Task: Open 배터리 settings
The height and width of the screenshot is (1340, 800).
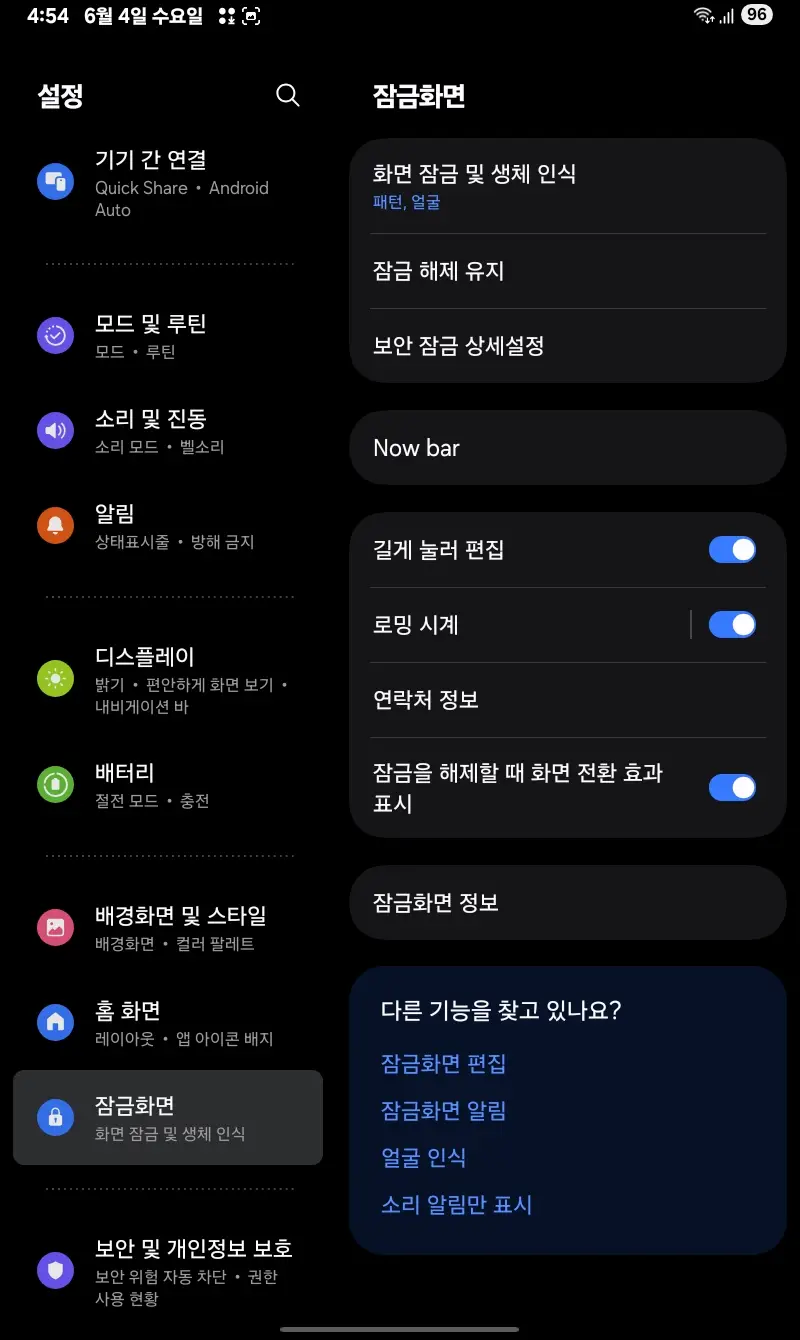Action: coord(168,785)
